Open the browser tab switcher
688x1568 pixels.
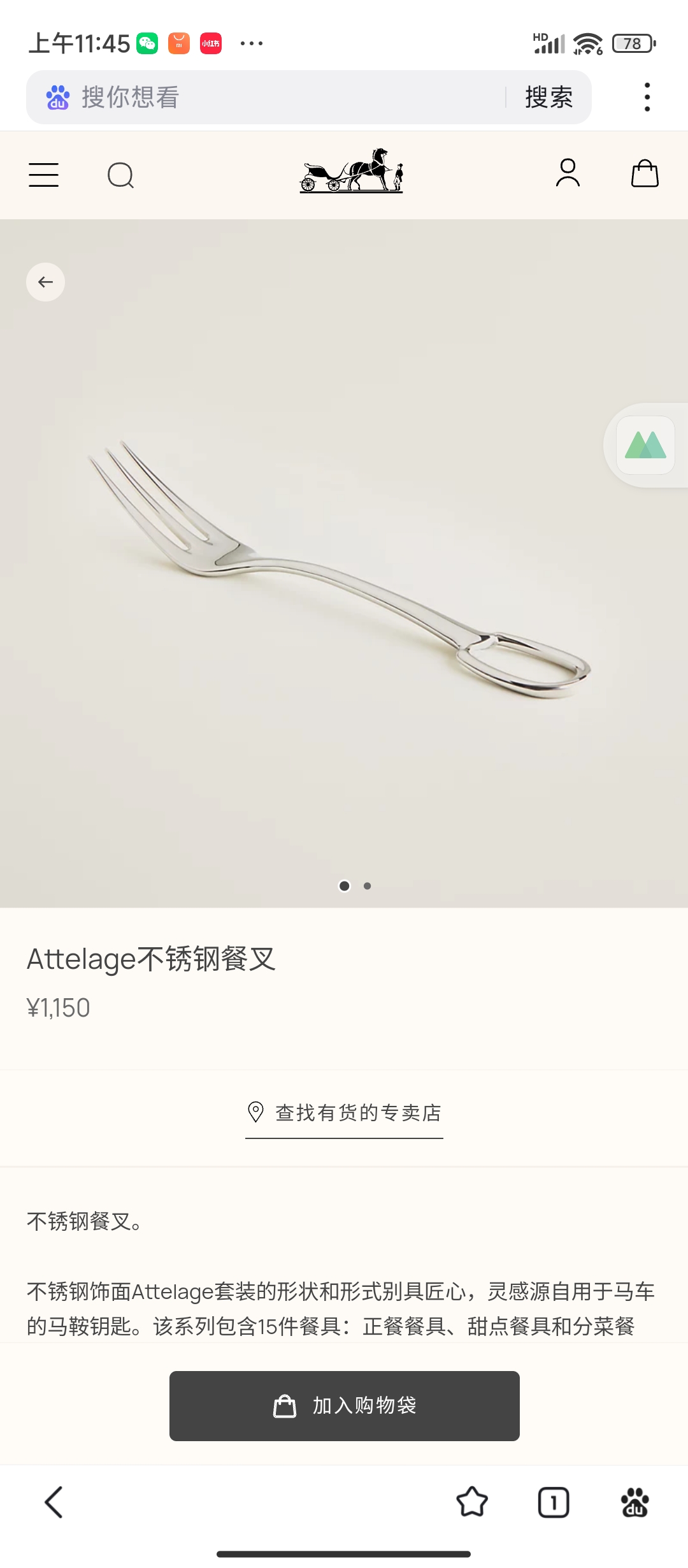(x=554, y=1502)
